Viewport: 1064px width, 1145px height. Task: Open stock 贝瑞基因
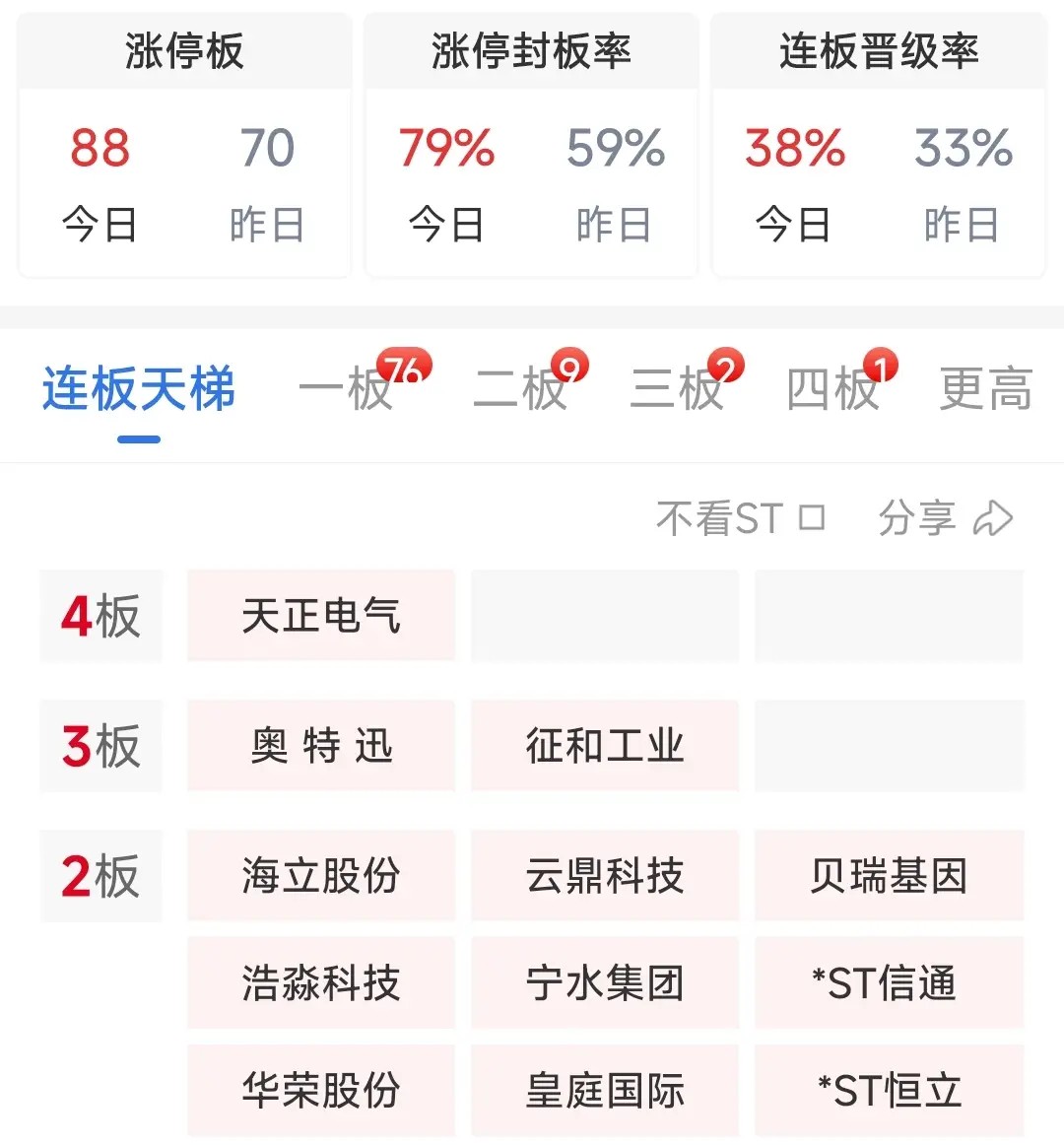(889, 875)
